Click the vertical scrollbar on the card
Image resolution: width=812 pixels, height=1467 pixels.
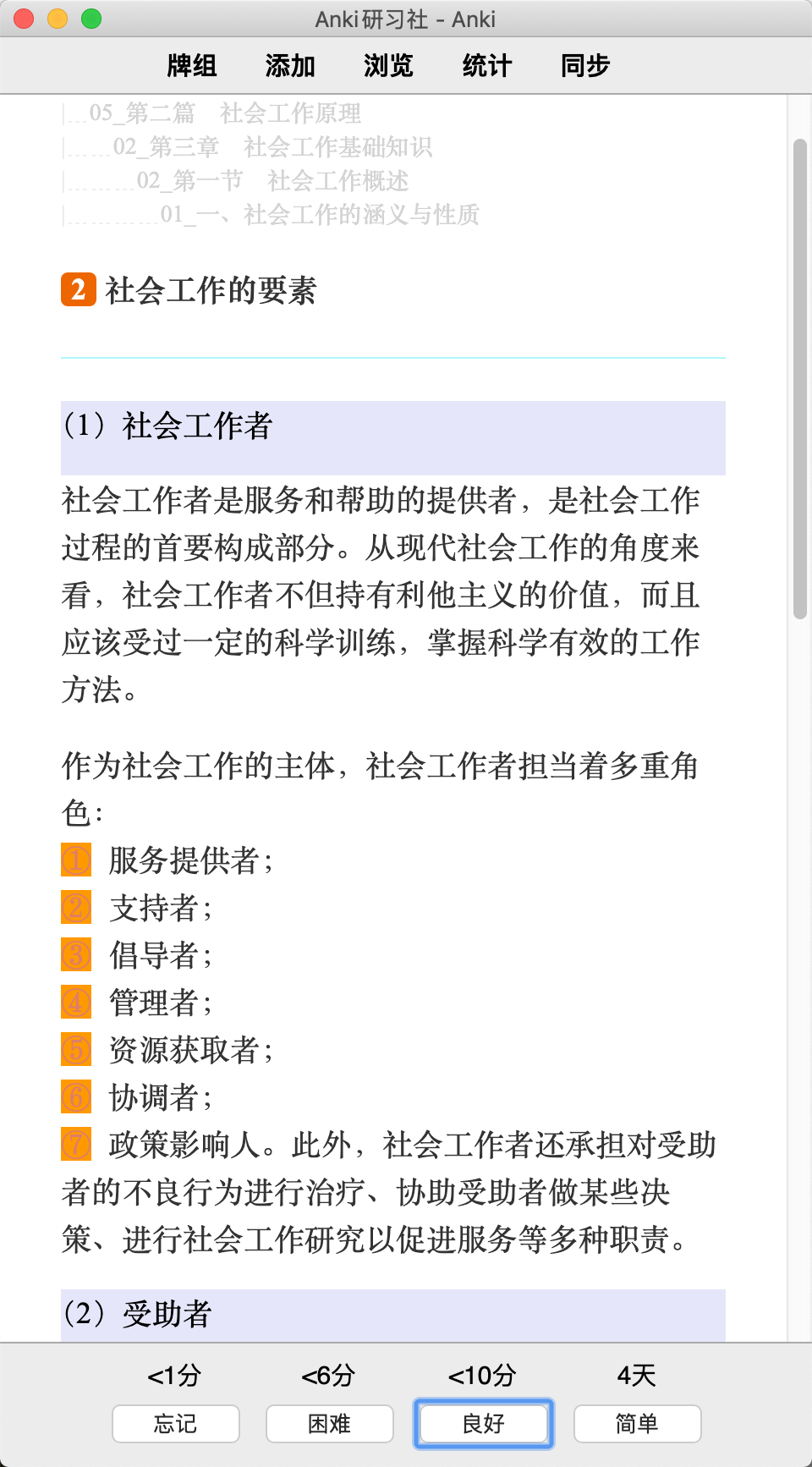(x=800, y=379)
